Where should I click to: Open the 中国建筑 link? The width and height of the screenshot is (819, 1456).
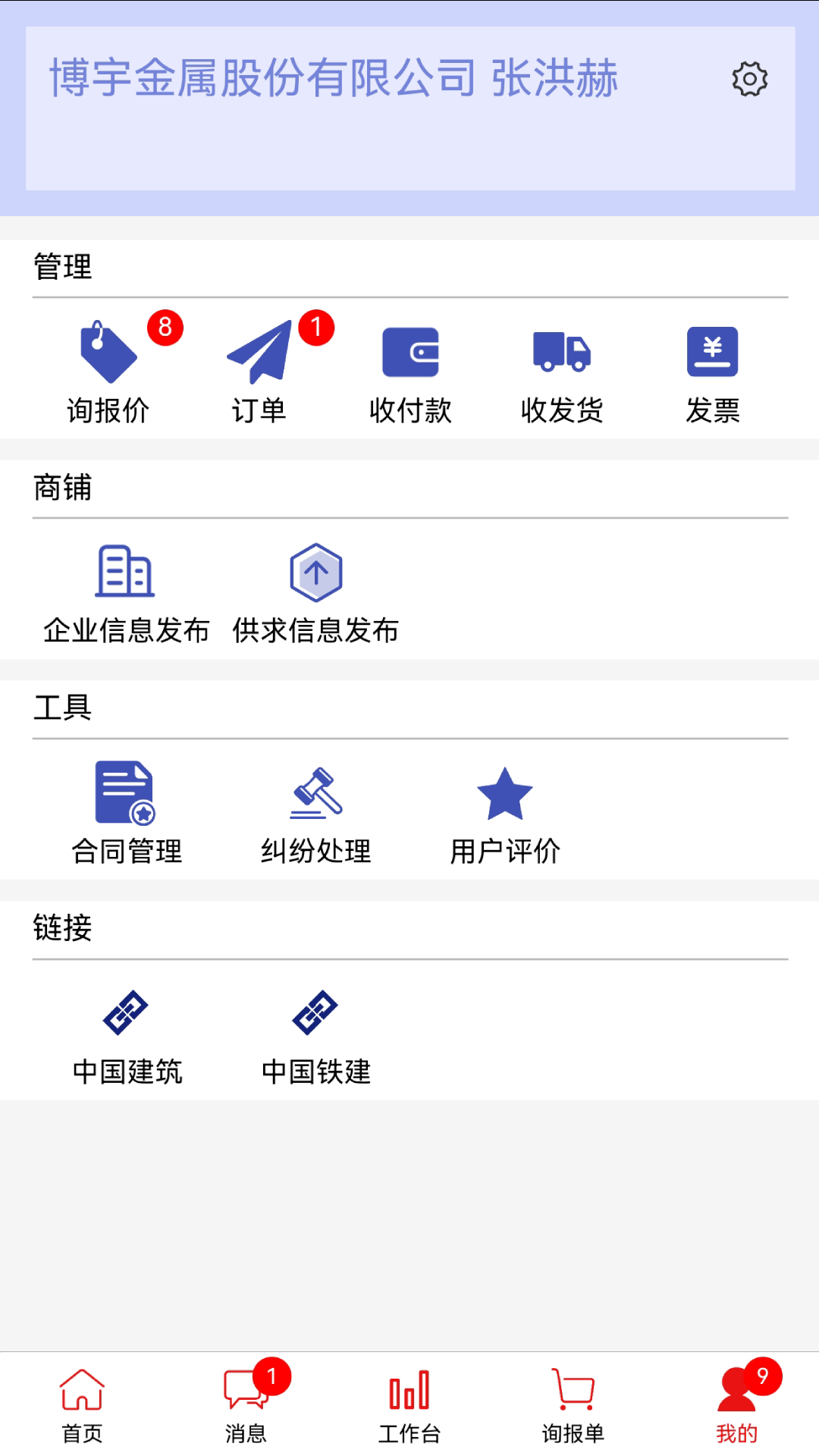pyautogui.click(x=127, y=1012)
